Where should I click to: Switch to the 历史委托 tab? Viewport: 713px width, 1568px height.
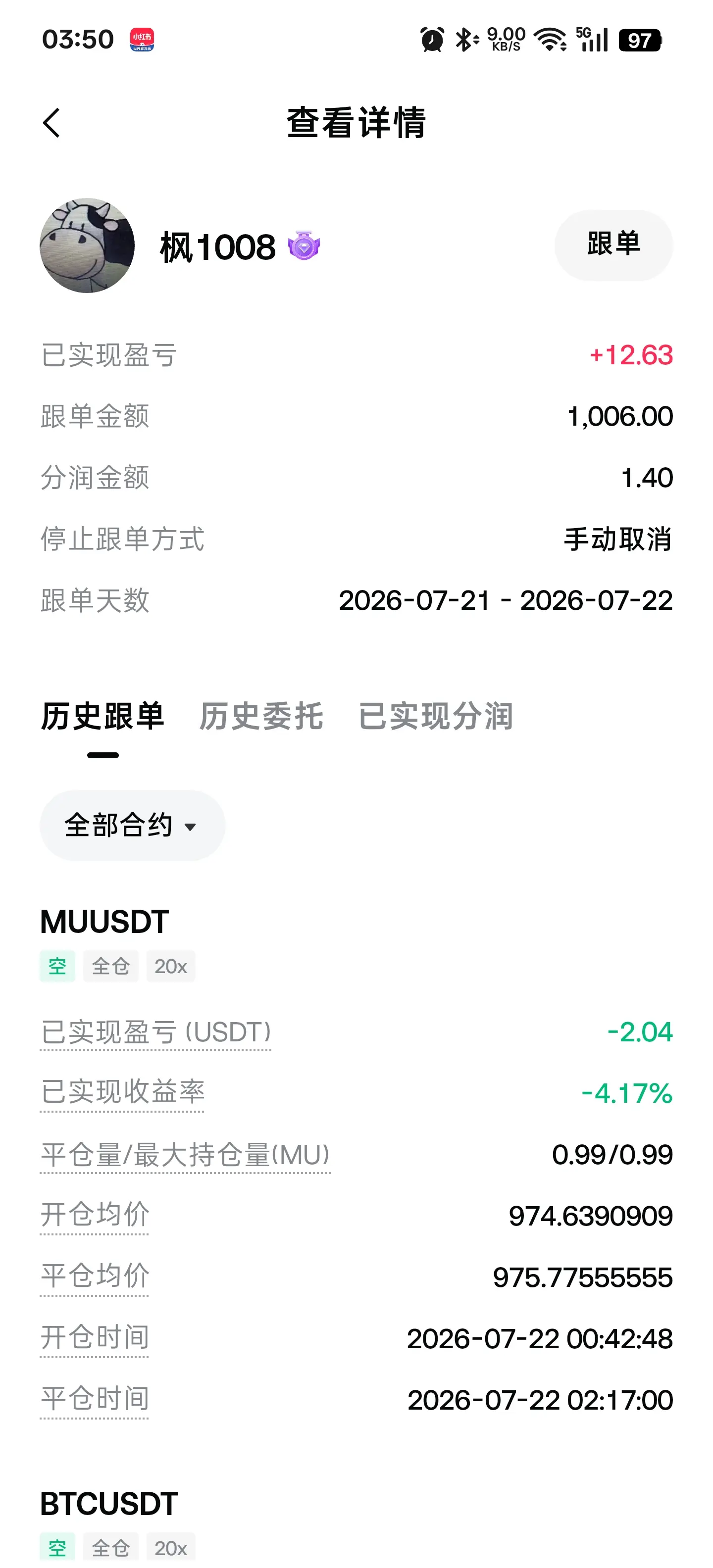coord(261,716)
